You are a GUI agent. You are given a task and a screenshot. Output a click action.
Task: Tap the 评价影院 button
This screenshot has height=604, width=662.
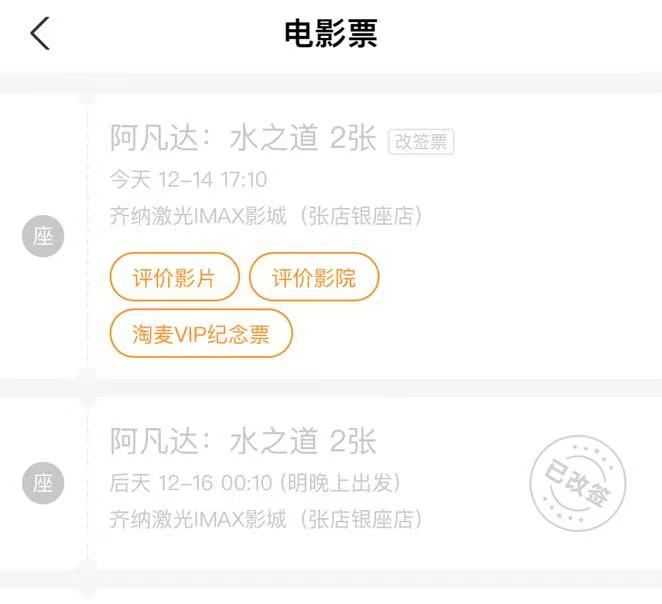[x=314, y=277]
